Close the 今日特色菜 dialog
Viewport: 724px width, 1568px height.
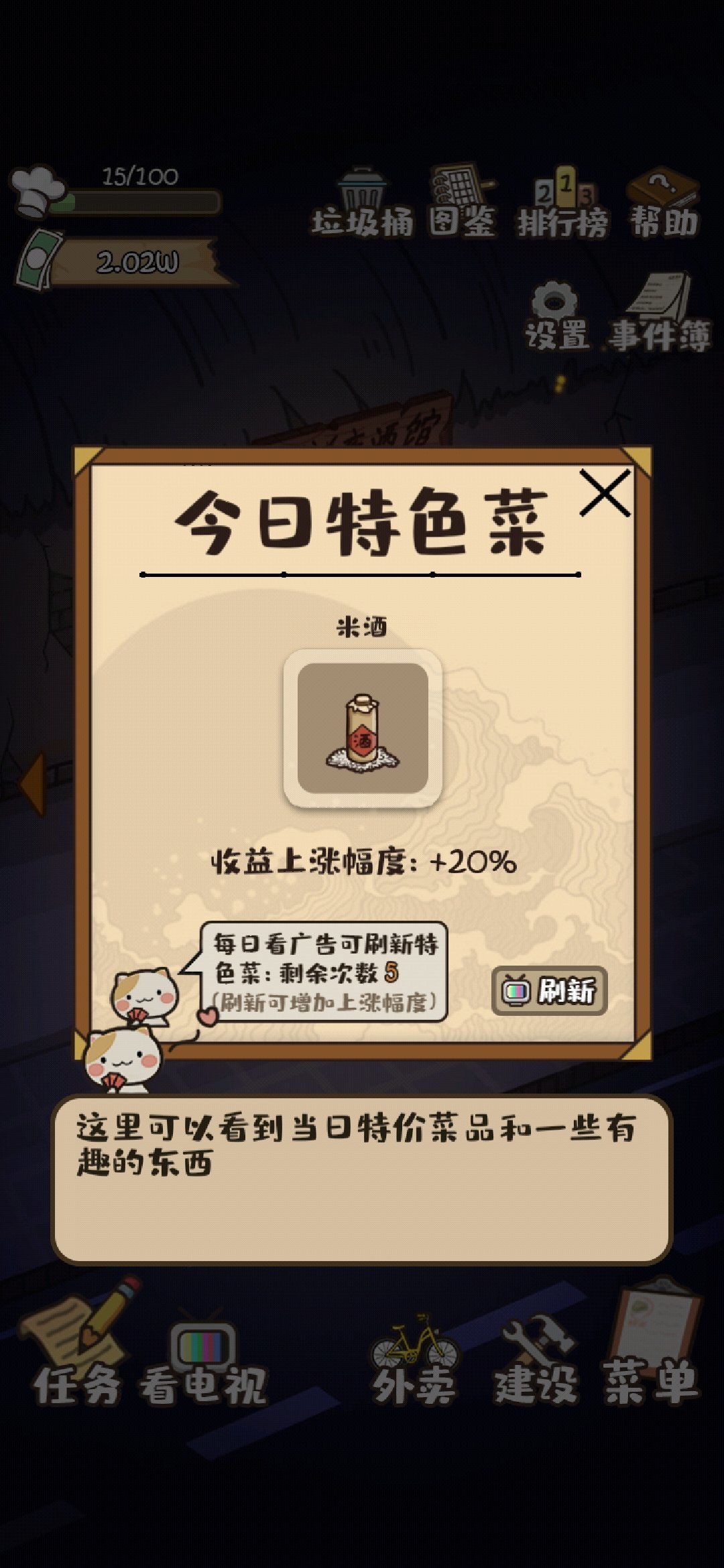605,493
